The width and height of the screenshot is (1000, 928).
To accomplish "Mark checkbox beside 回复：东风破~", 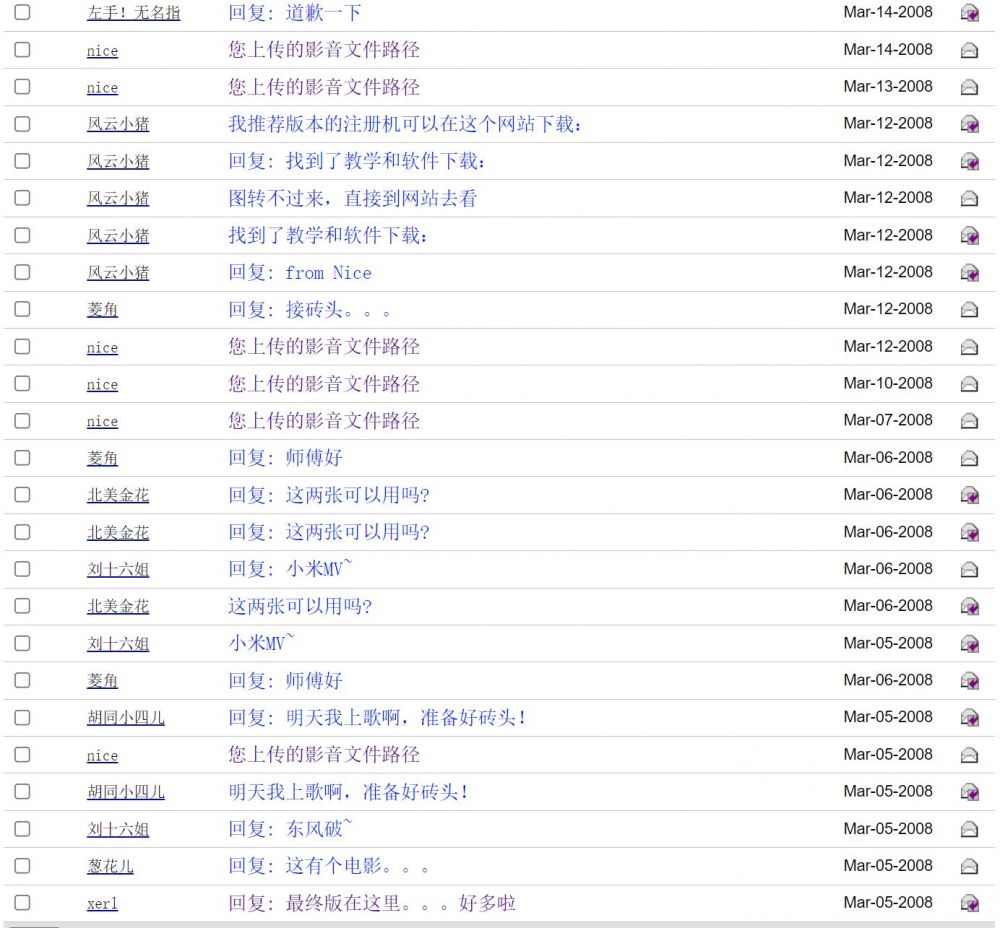I will [x=22, y=829].
